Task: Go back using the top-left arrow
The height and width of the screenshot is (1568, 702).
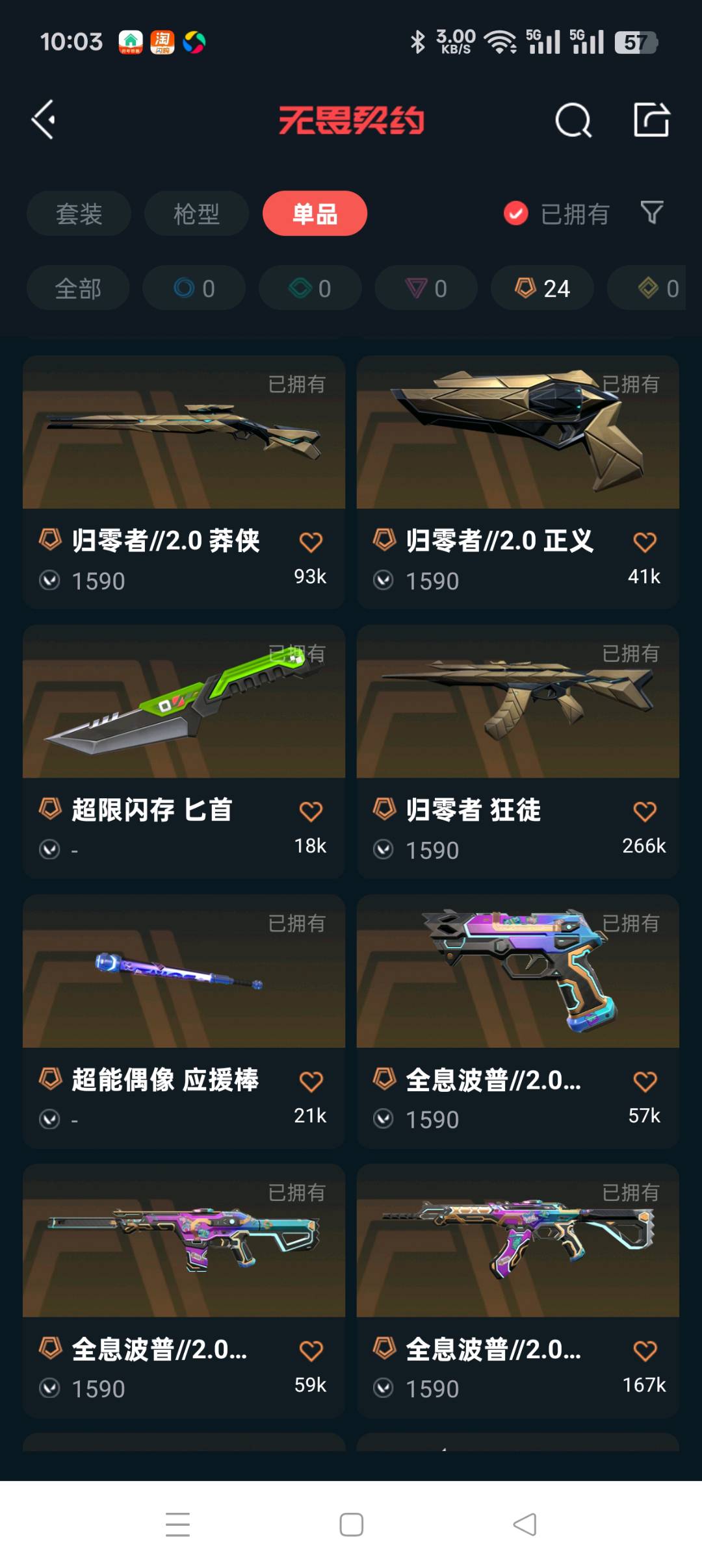Action: pyautogui.click(x=44, y=120)
